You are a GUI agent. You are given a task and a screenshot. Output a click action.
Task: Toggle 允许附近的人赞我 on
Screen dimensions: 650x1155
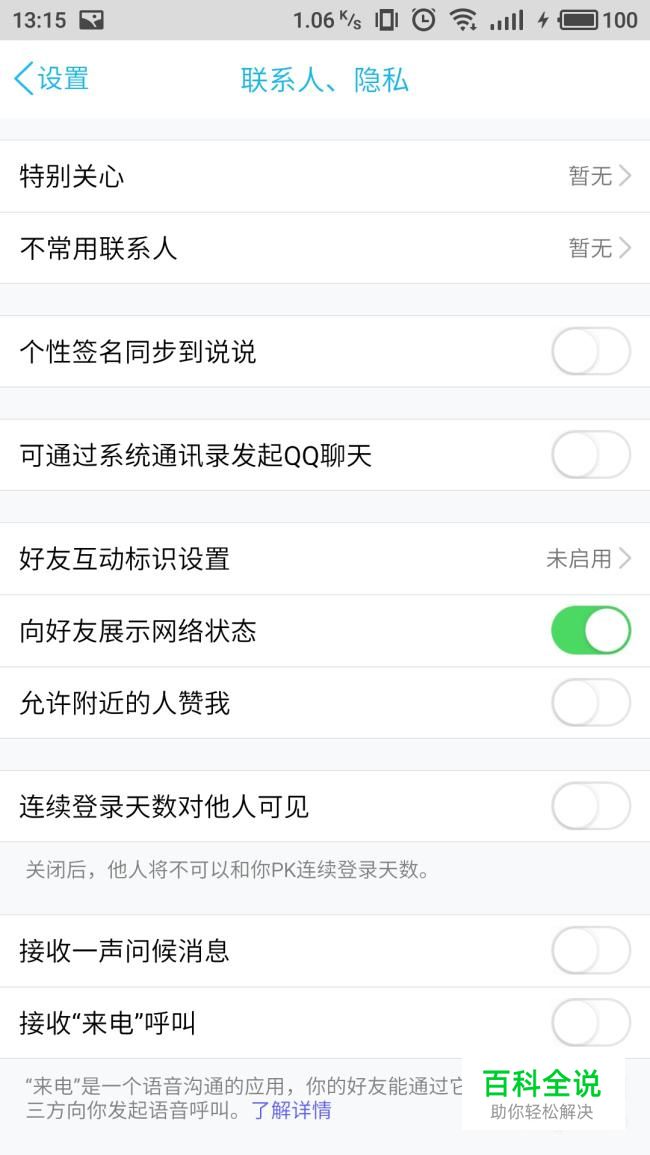591,703
